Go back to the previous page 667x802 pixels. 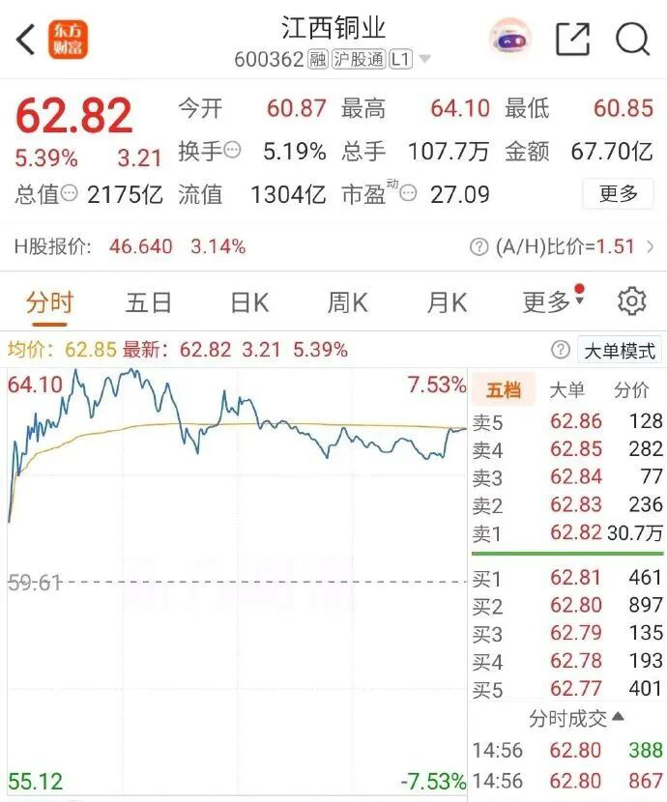coord(26,40)
